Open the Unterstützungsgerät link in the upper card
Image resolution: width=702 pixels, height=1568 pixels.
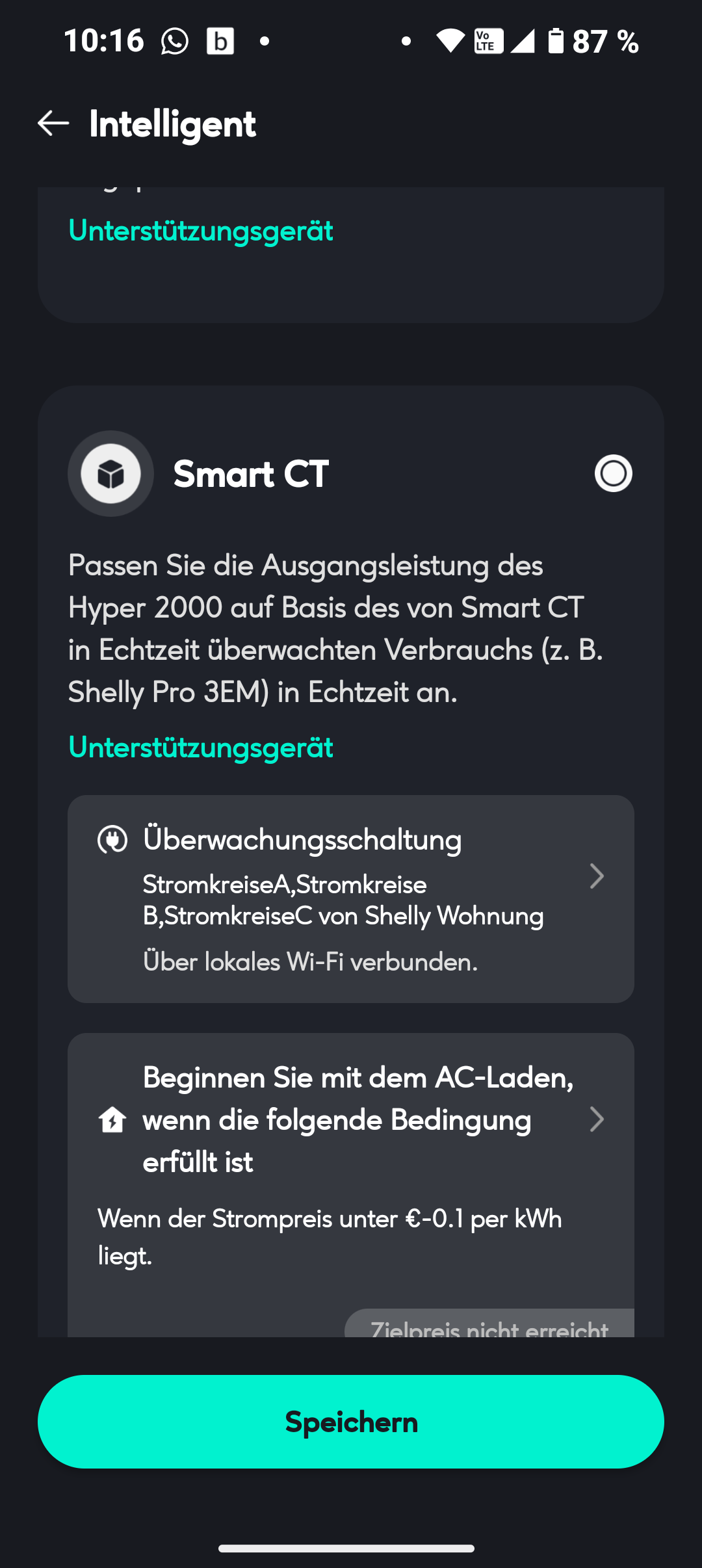(201, 231)
